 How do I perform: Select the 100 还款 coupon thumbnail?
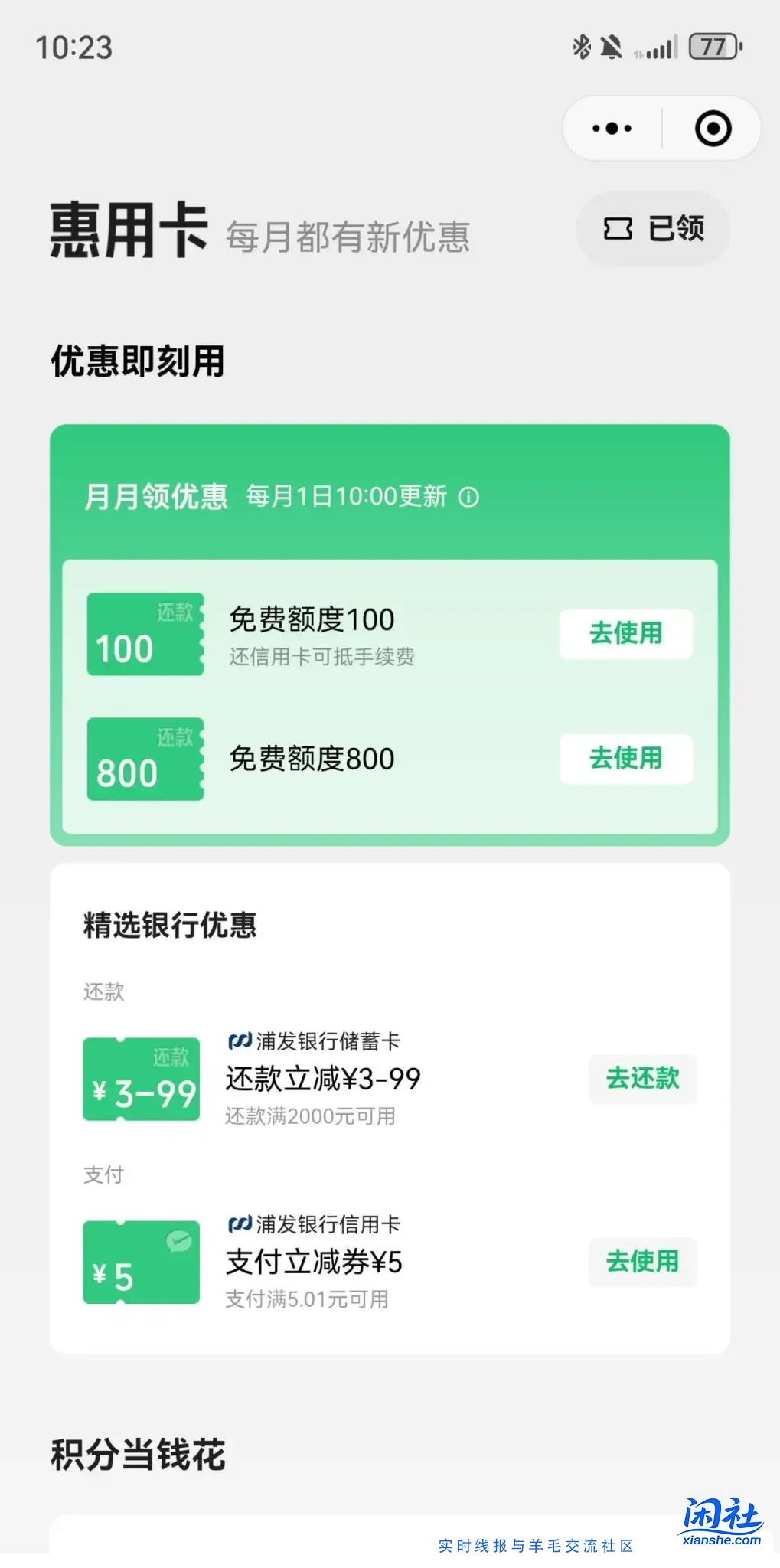144,635
